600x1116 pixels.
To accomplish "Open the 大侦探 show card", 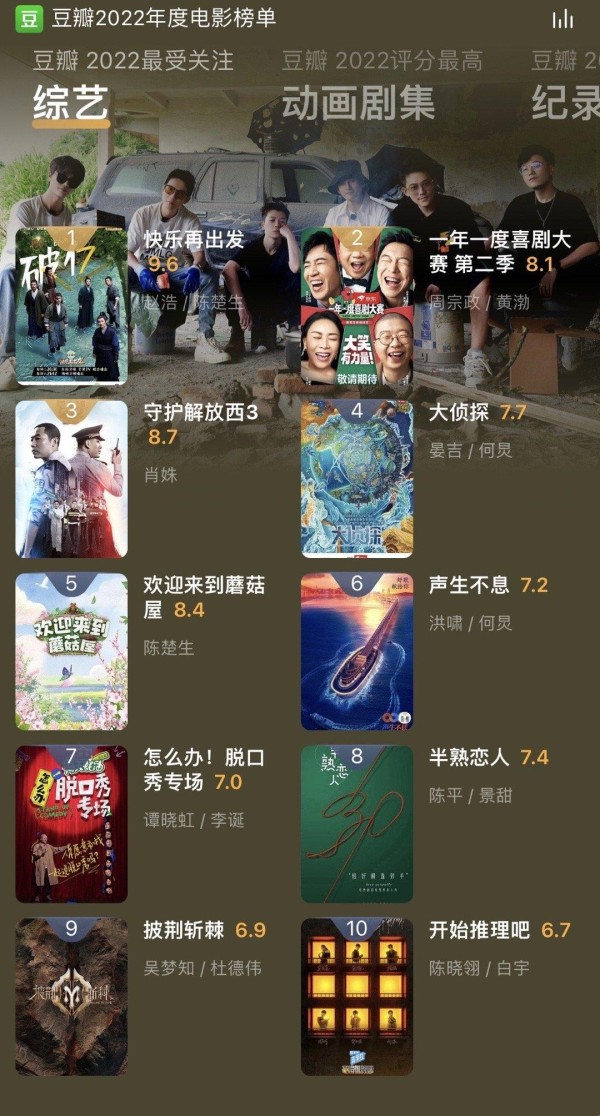I will [443, 479].
